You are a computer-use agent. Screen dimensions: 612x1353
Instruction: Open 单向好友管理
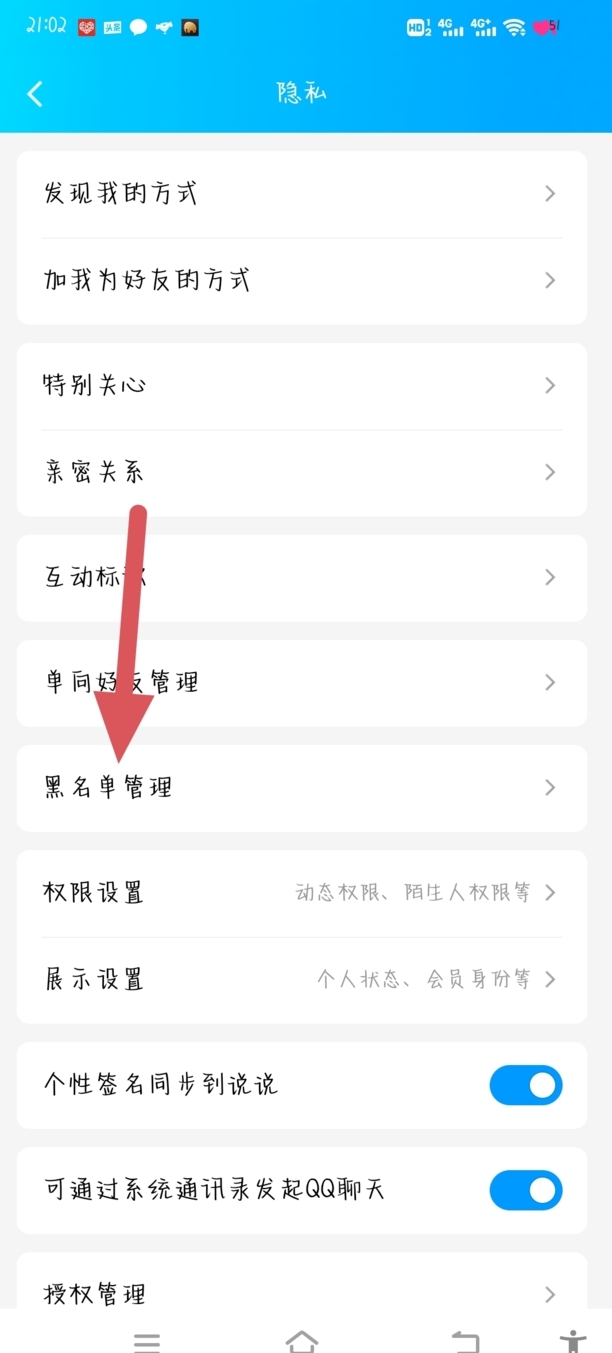[302, 683]
